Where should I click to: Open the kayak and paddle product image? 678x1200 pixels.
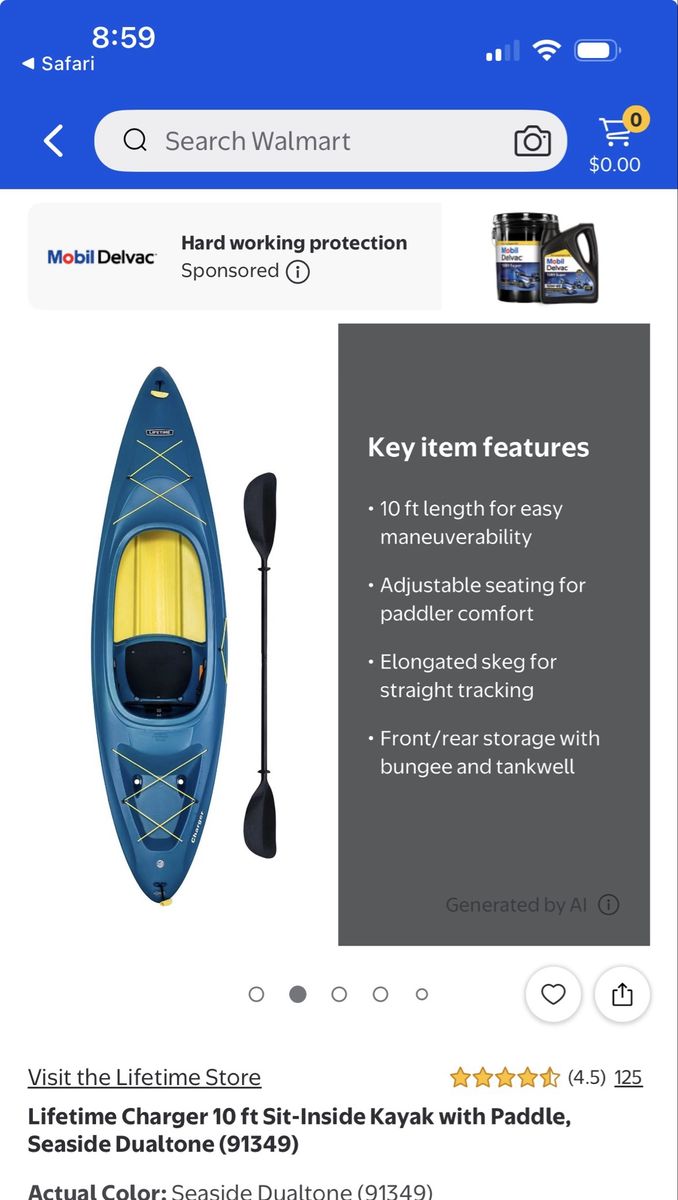pos(186,635)
